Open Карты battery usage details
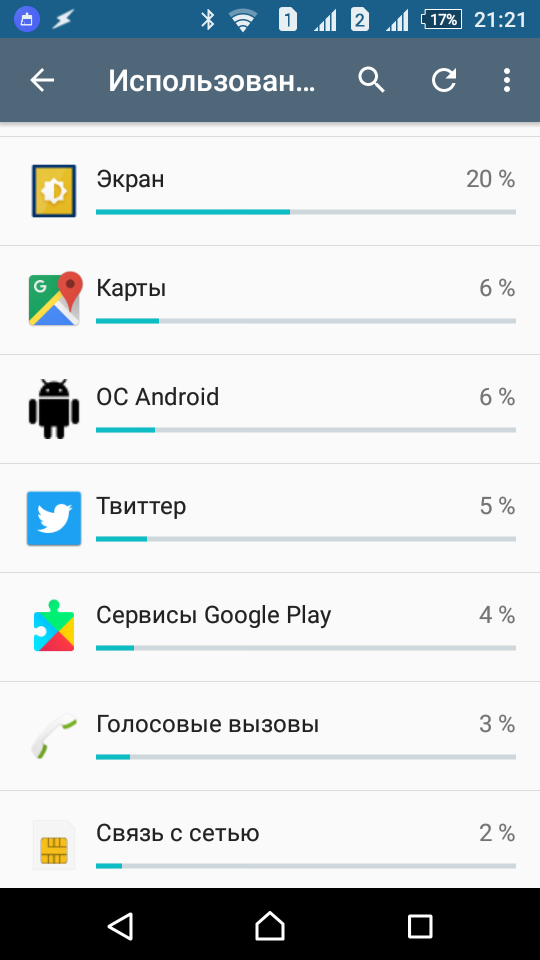Viewport: 540px width, 960px height. tap(270, 300)
